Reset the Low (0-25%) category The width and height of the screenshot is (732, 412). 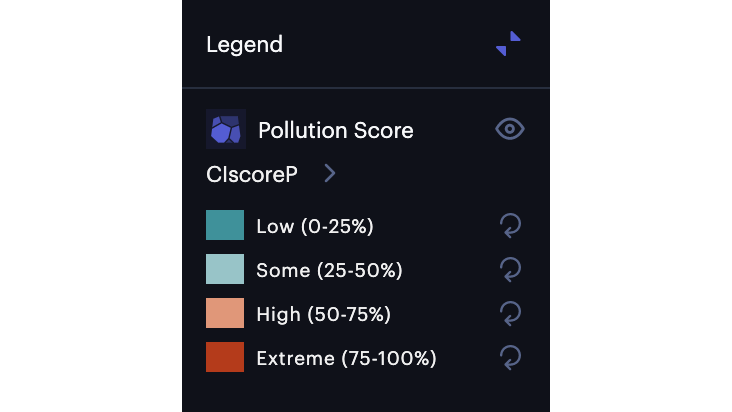coord(510,226)
